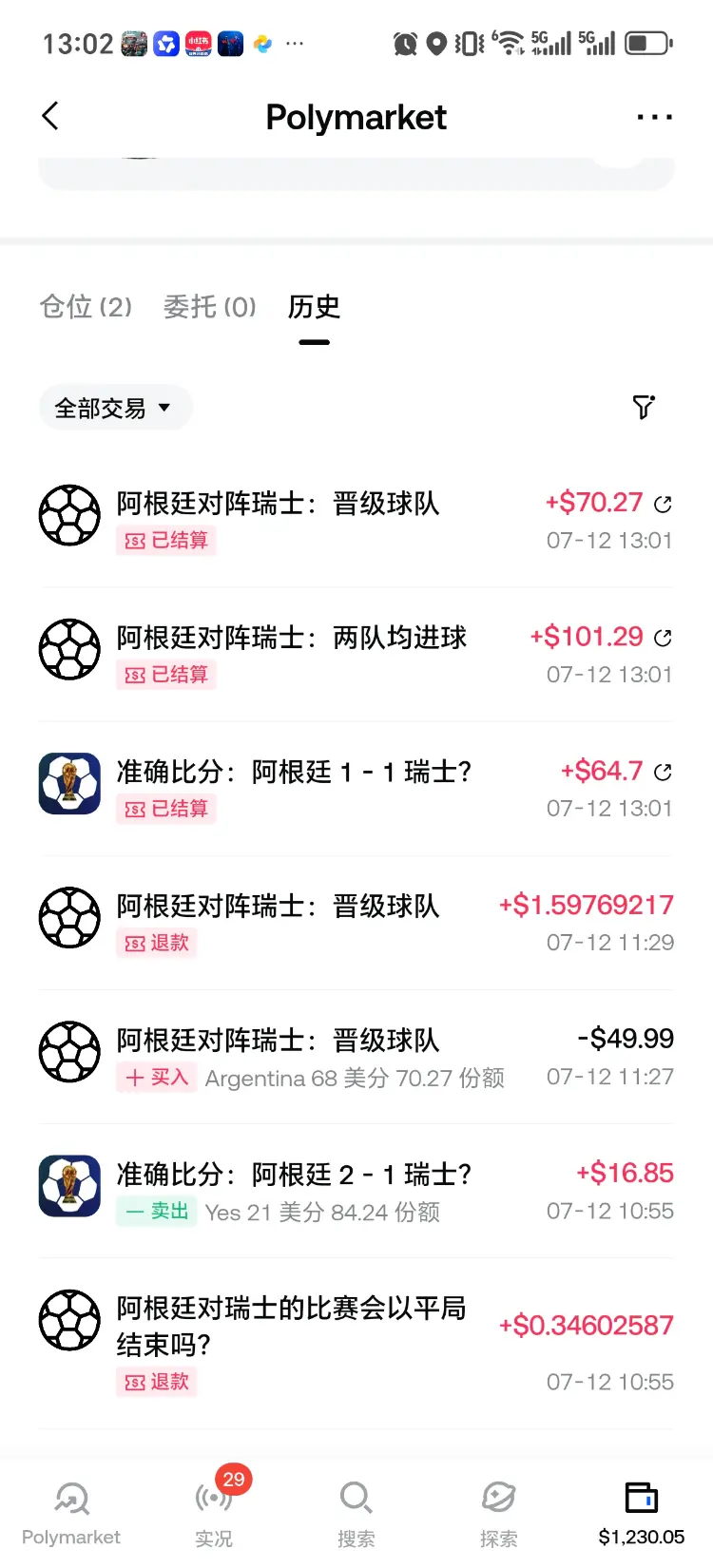Open the three-dot overflow menu

tap(655, 117)
